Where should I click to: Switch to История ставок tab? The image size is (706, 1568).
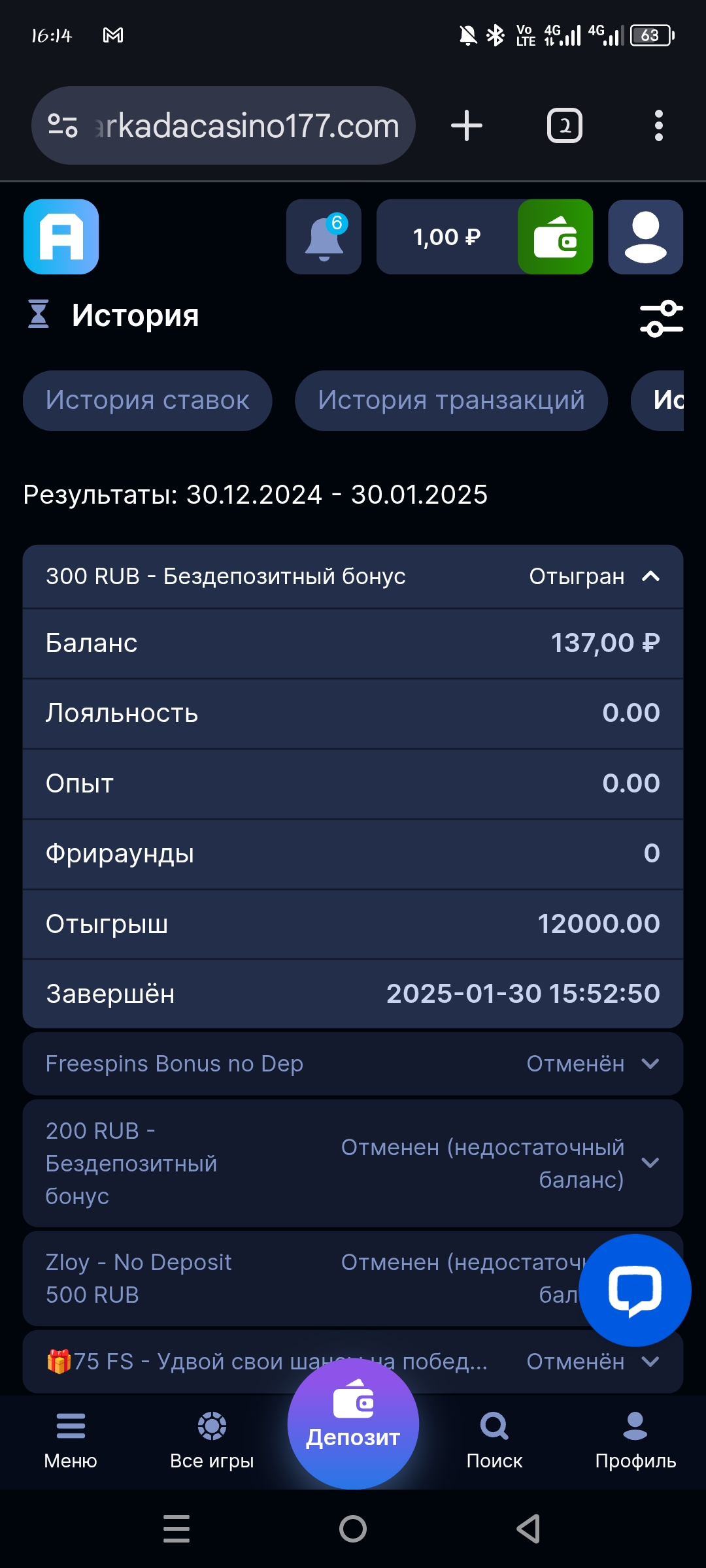[147, 400]
